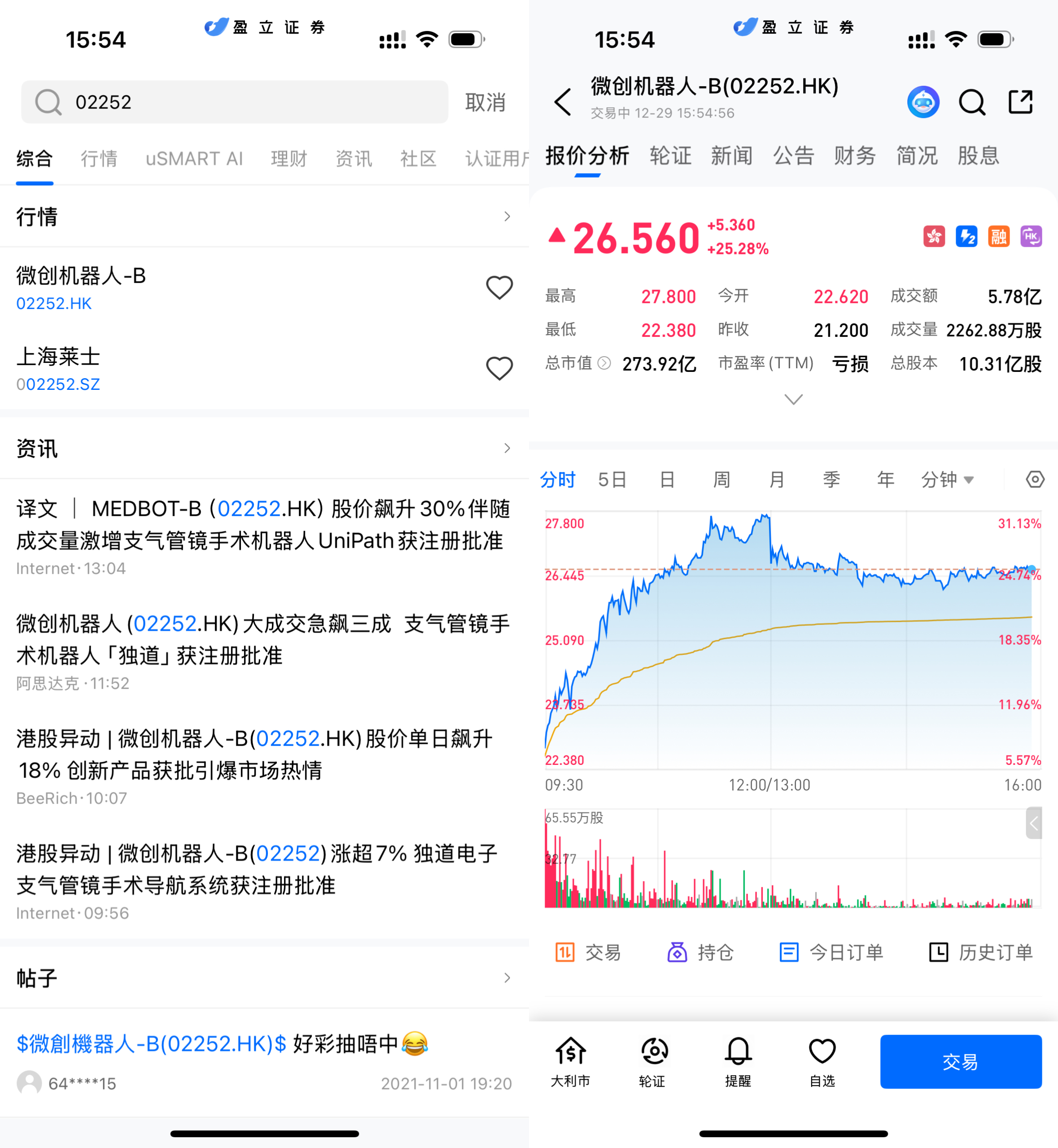This screenshot has width=1058, height=1148.
Task: Open the 分钟 interval dropdown
Action: (947, 479)
